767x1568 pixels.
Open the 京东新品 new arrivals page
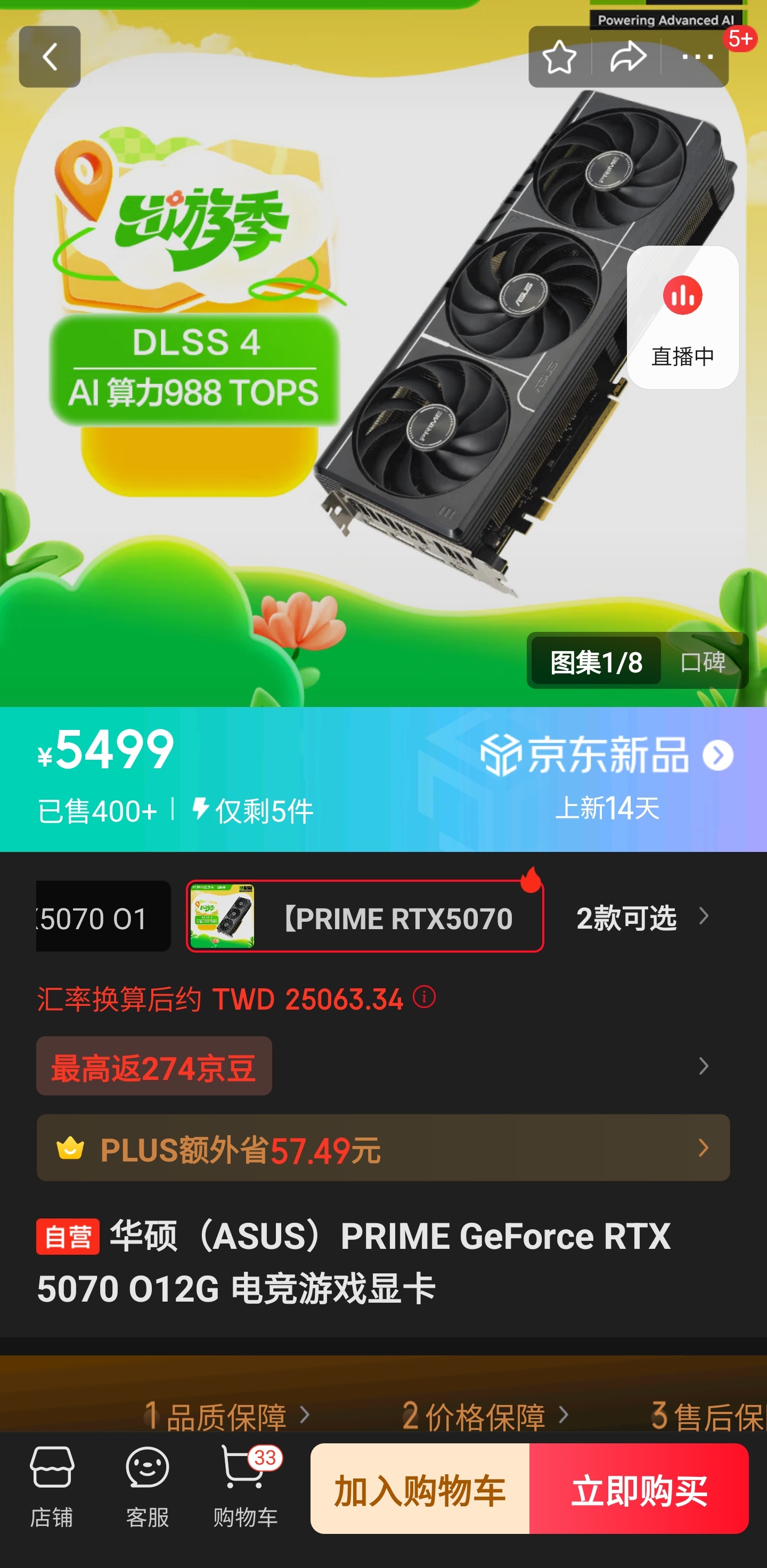click(607, 755)
